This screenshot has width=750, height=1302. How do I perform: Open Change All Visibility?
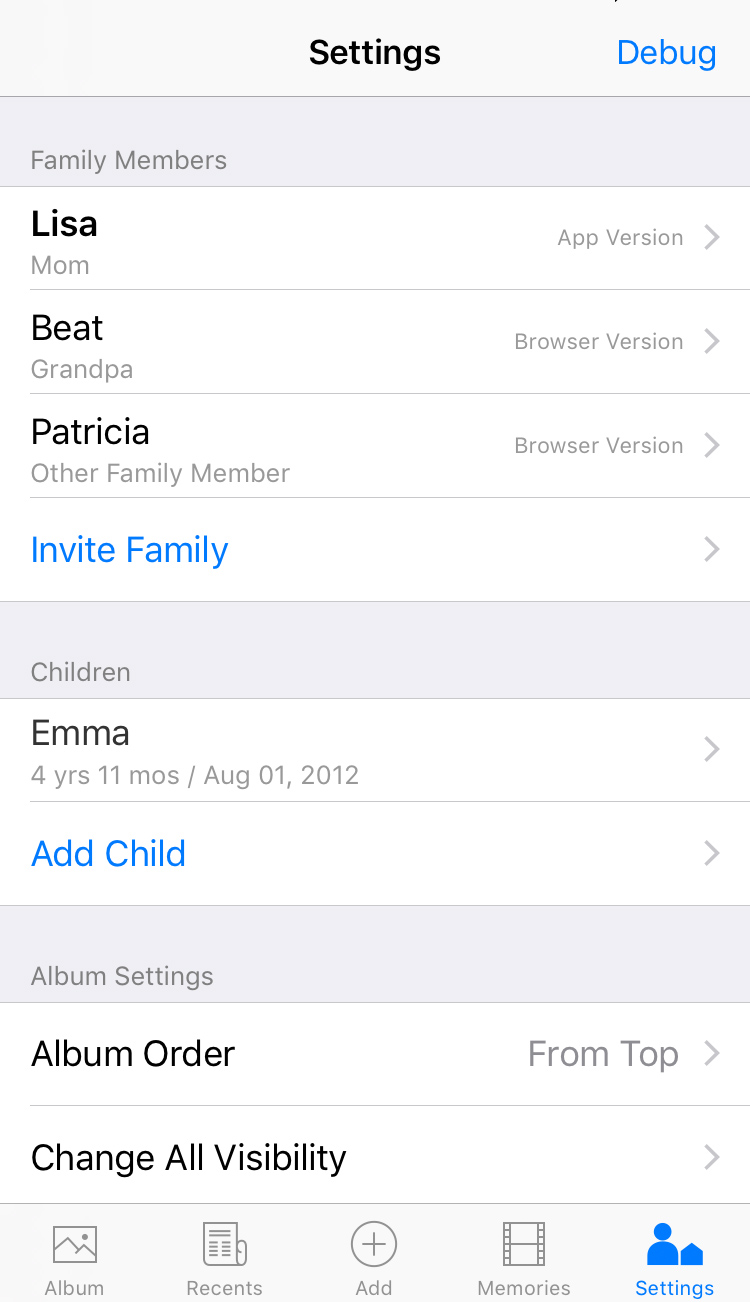coord(375,1157)
